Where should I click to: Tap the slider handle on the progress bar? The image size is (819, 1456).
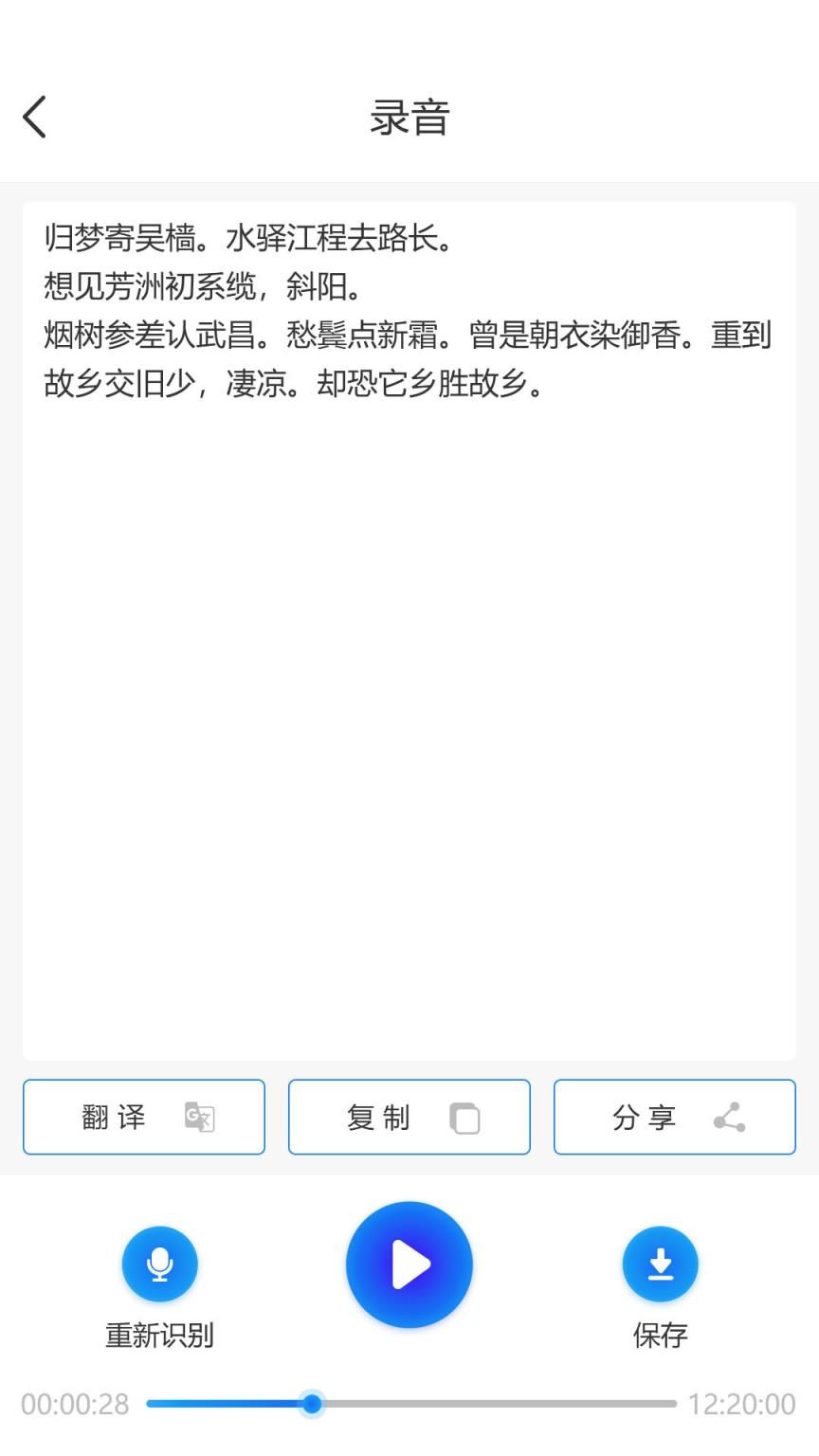click(x=313, y=1404)
